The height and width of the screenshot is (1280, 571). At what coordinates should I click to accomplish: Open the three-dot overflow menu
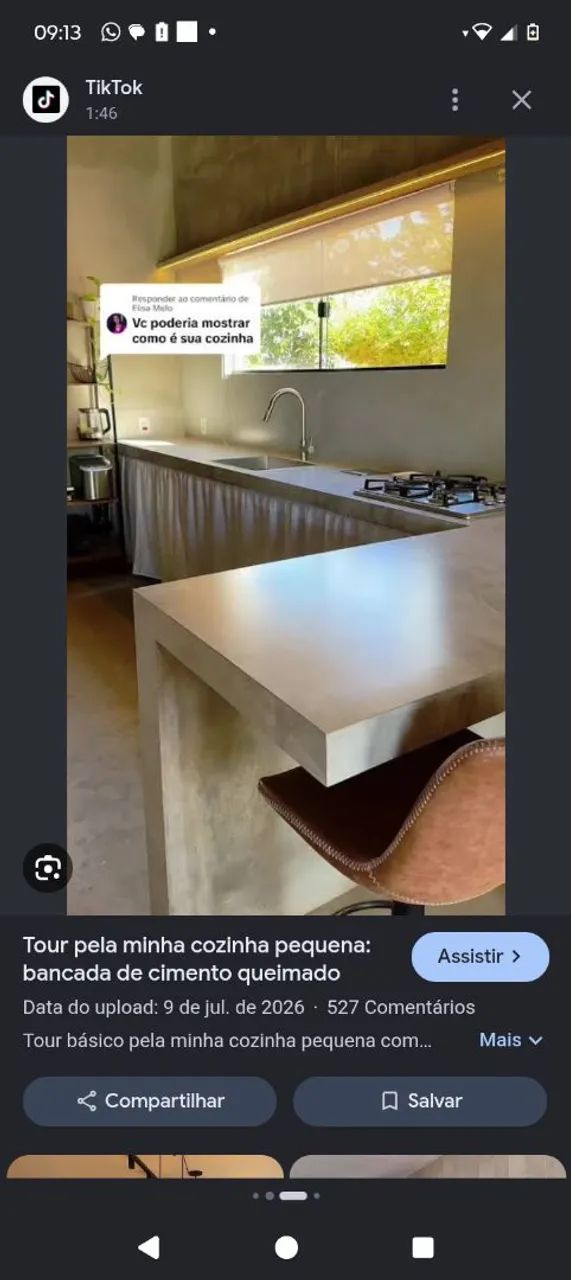[x=455, y=100]
